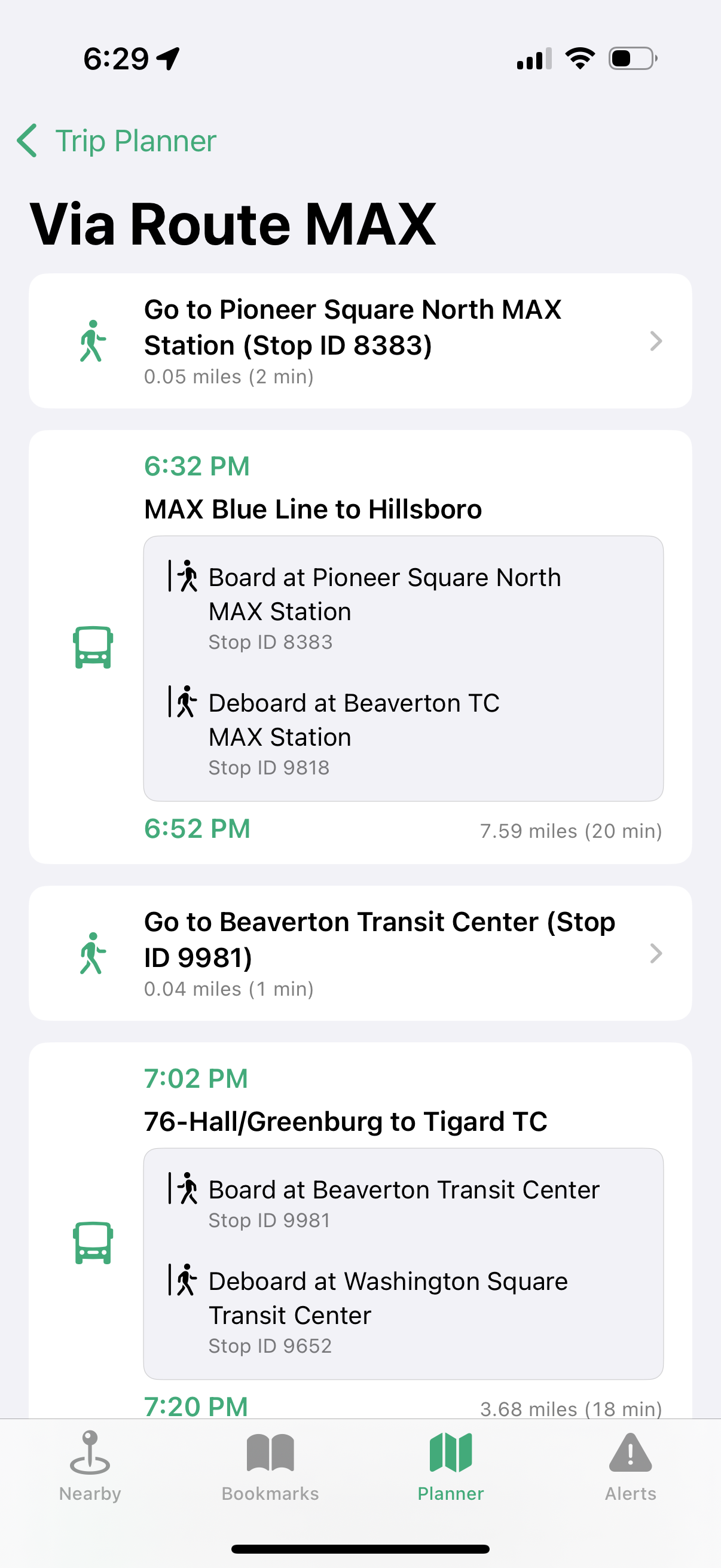Viewport: 721px width, 1568px height.
Task: Open walking directions to Beaverton Transit Center
Action: point(360,953)
